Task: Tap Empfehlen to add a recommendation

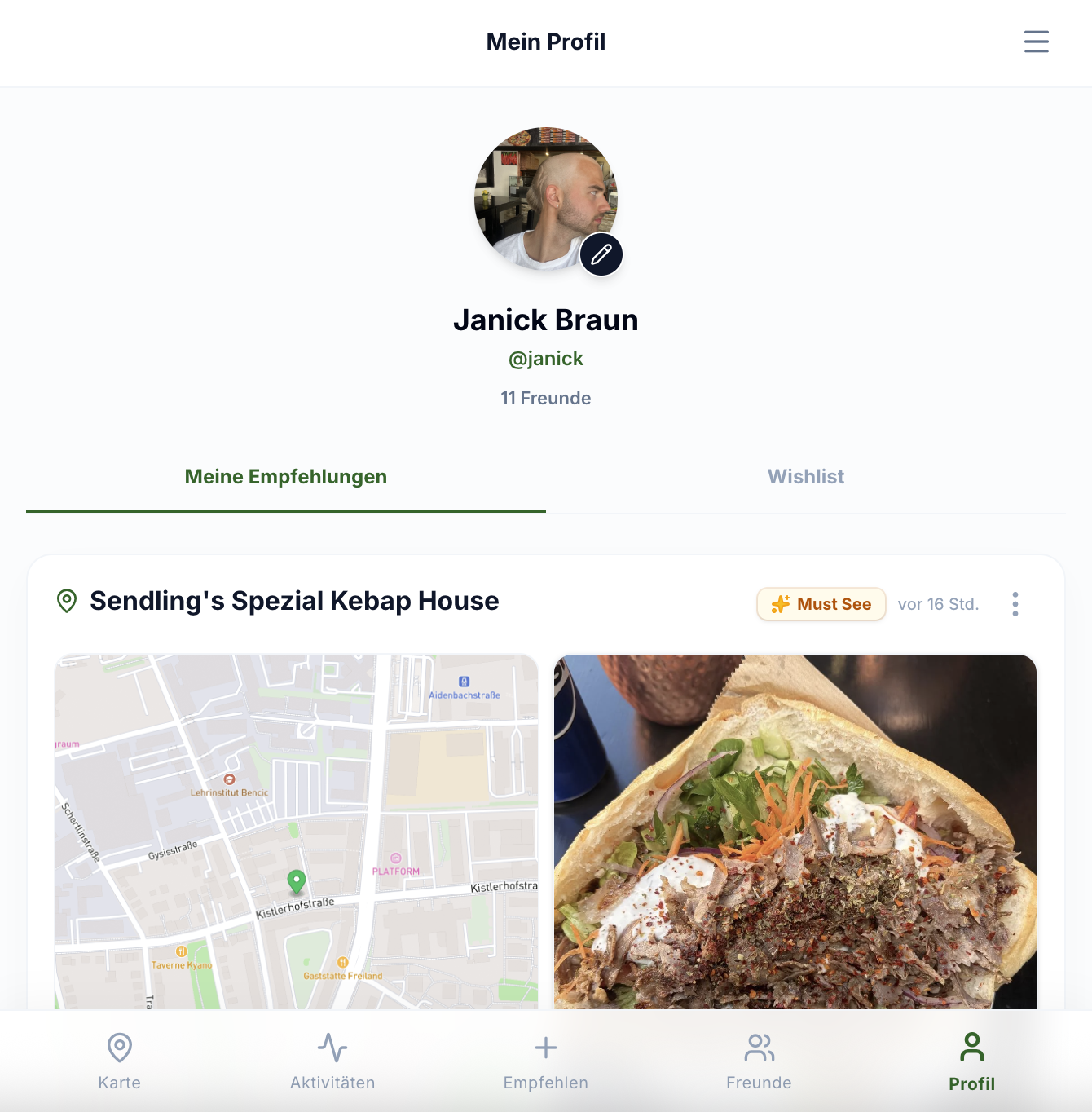Action: [x=546, y=1061]
